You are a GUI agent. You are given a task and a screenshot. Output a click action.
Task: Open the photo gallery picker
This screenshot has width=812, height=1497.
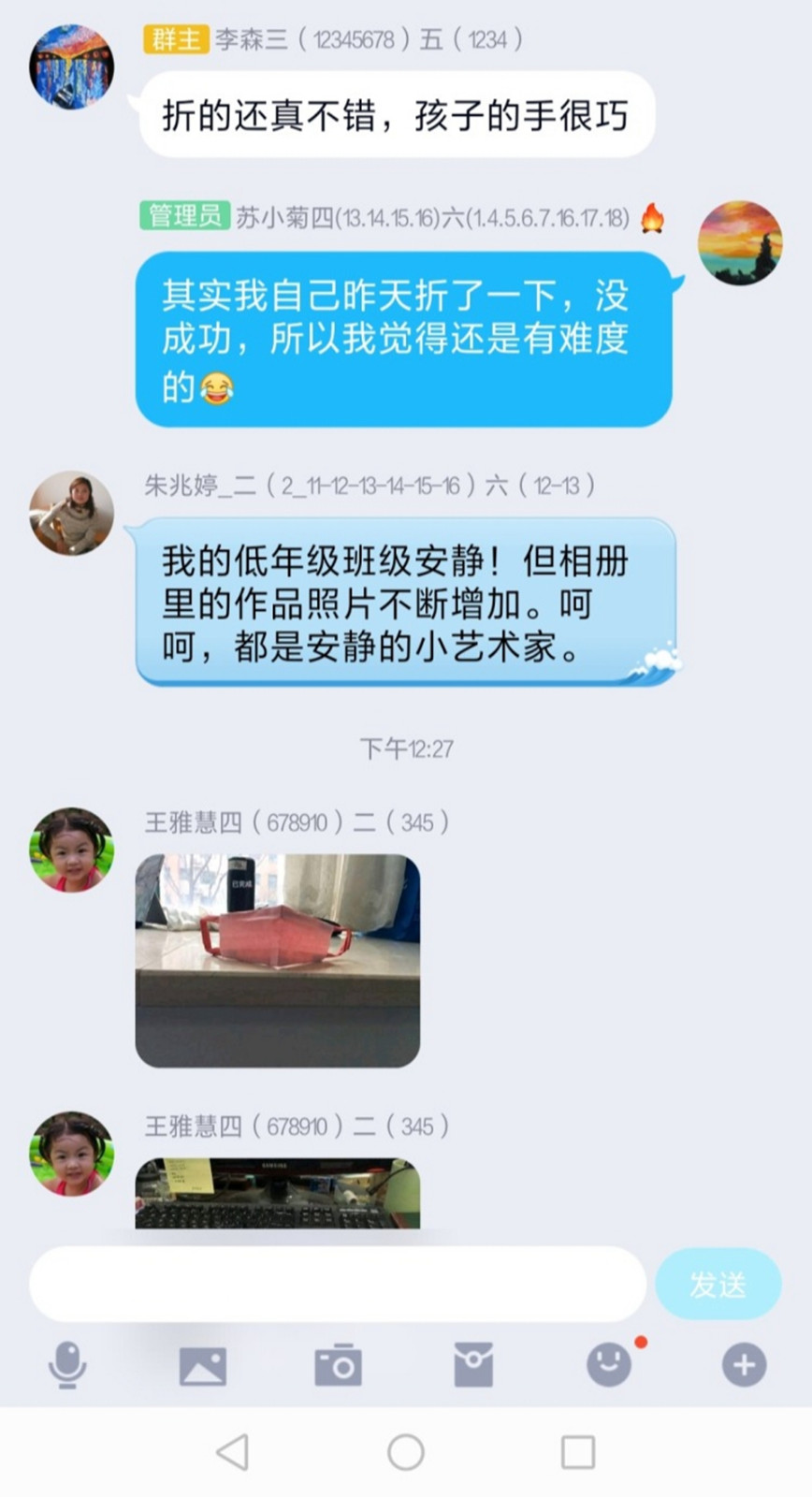[x=203, y=1365]
